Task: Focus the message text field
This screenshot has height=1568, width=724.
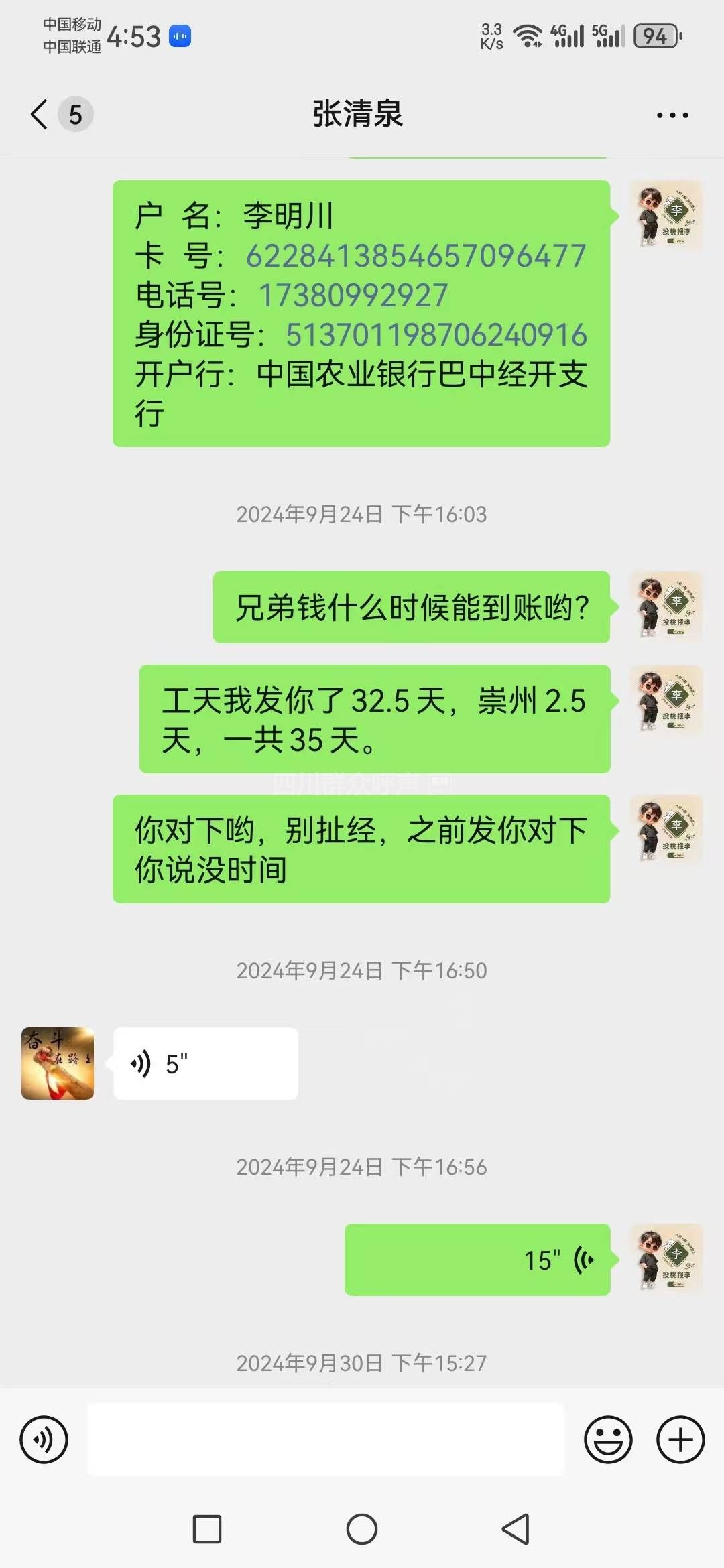Action: [326, 1439]
